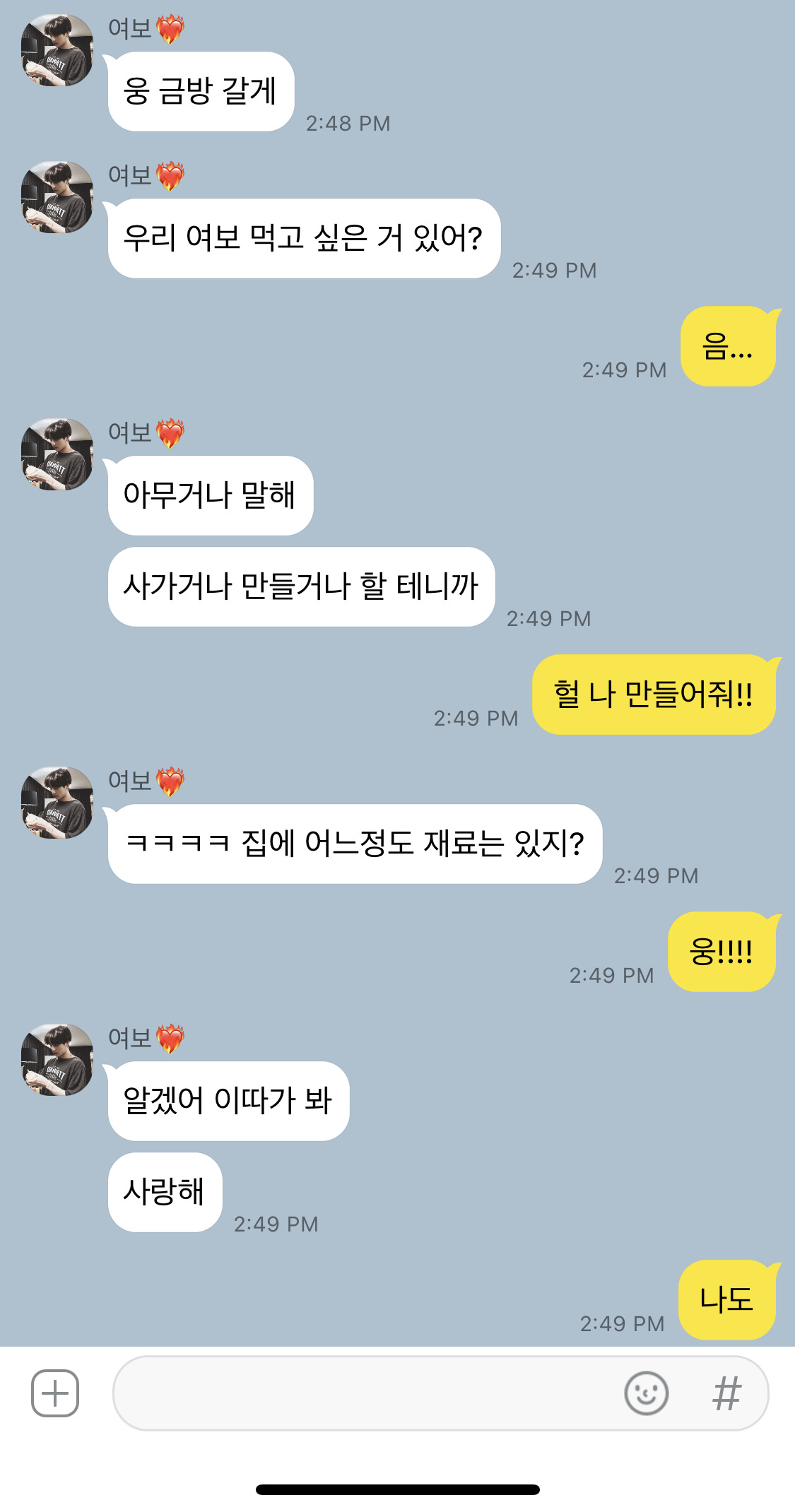Open profile photo beside '사랑해' message group

coord(57,1060)
